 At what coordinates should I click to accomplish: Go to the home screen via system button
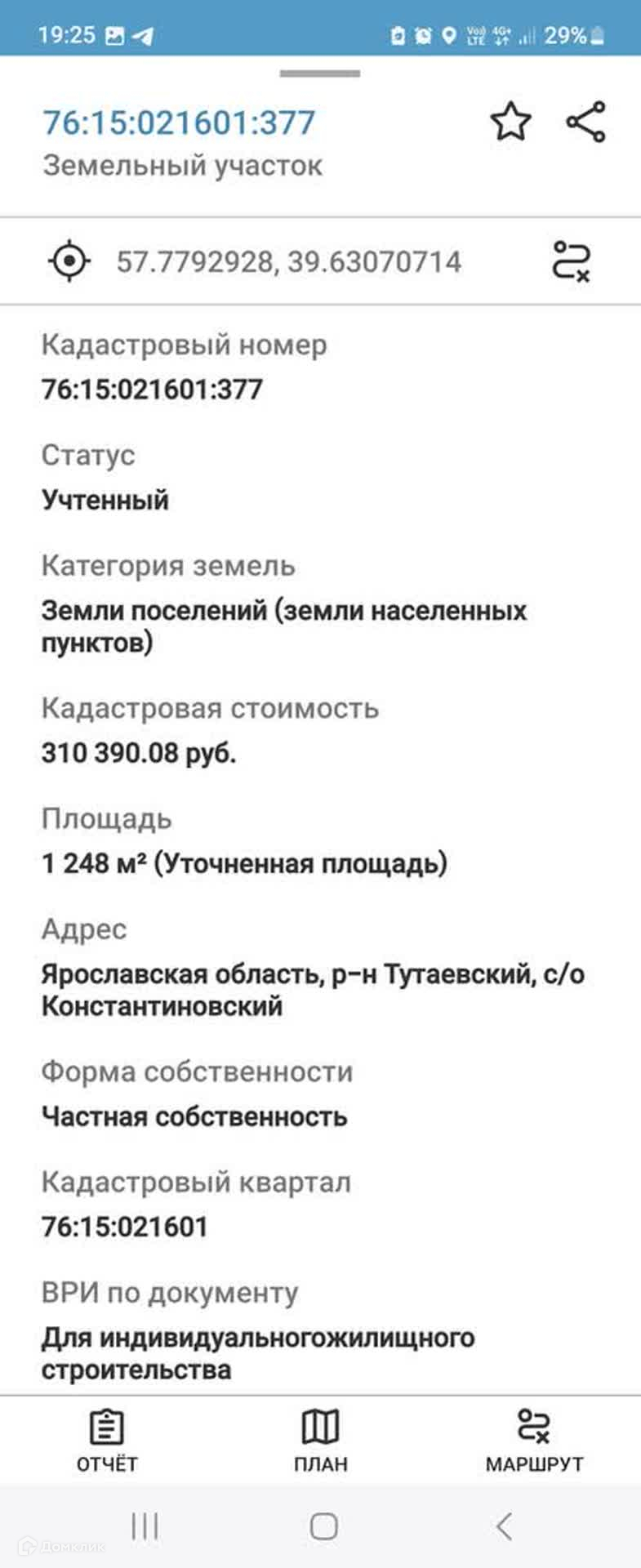(x=324, y=1526)
